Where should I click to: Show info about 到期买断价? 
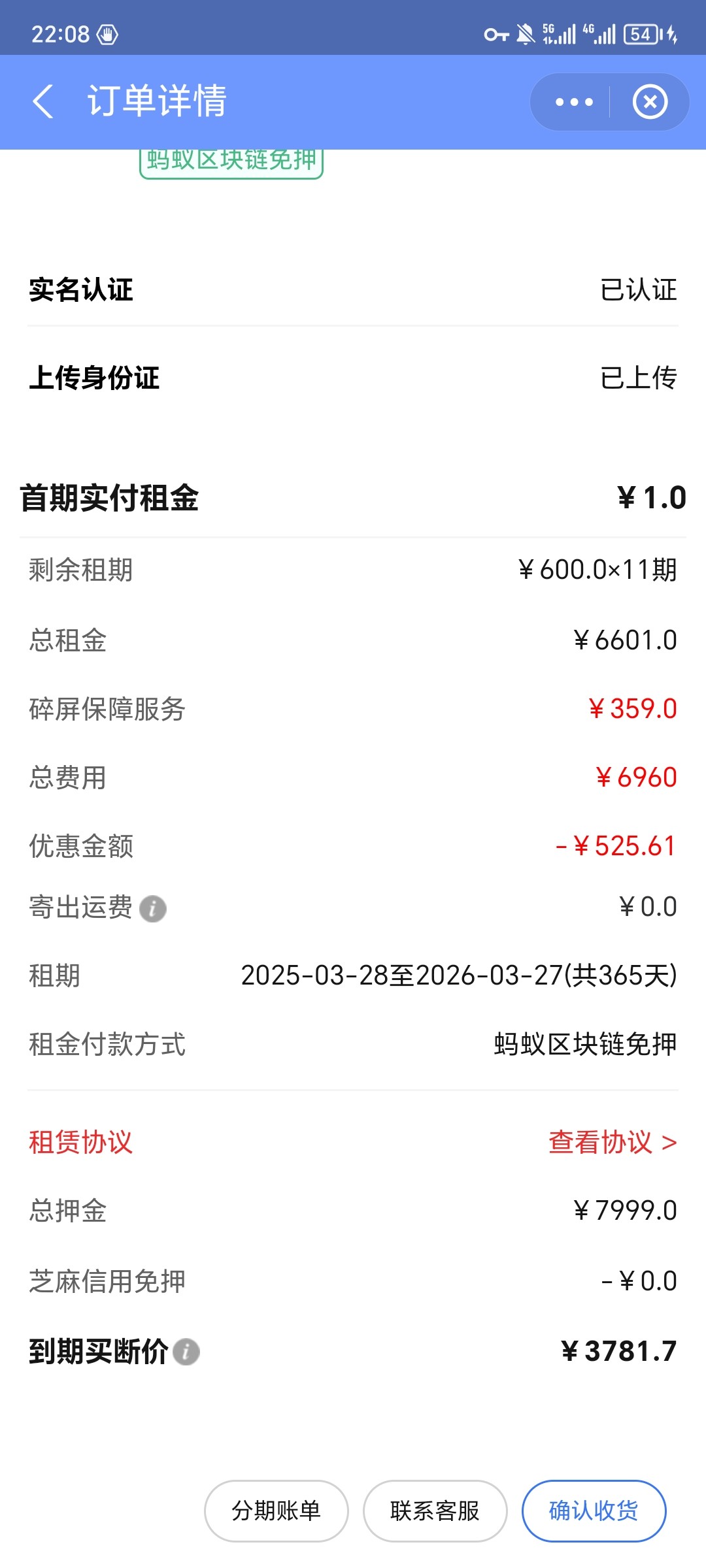point(186,1352)
